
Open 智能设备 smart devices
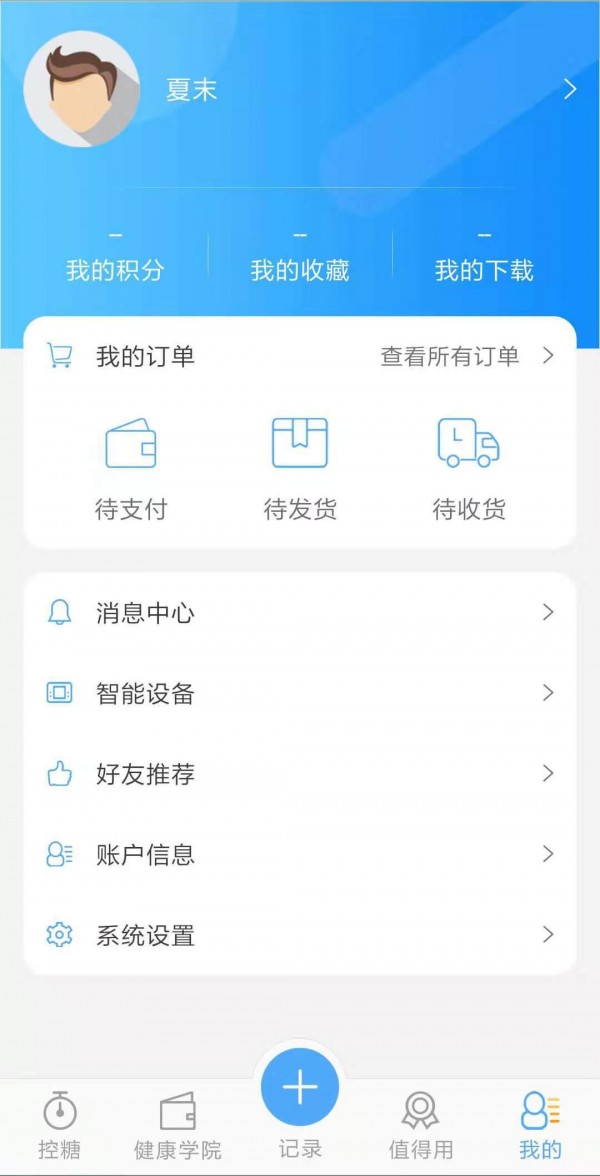(300, 693)
